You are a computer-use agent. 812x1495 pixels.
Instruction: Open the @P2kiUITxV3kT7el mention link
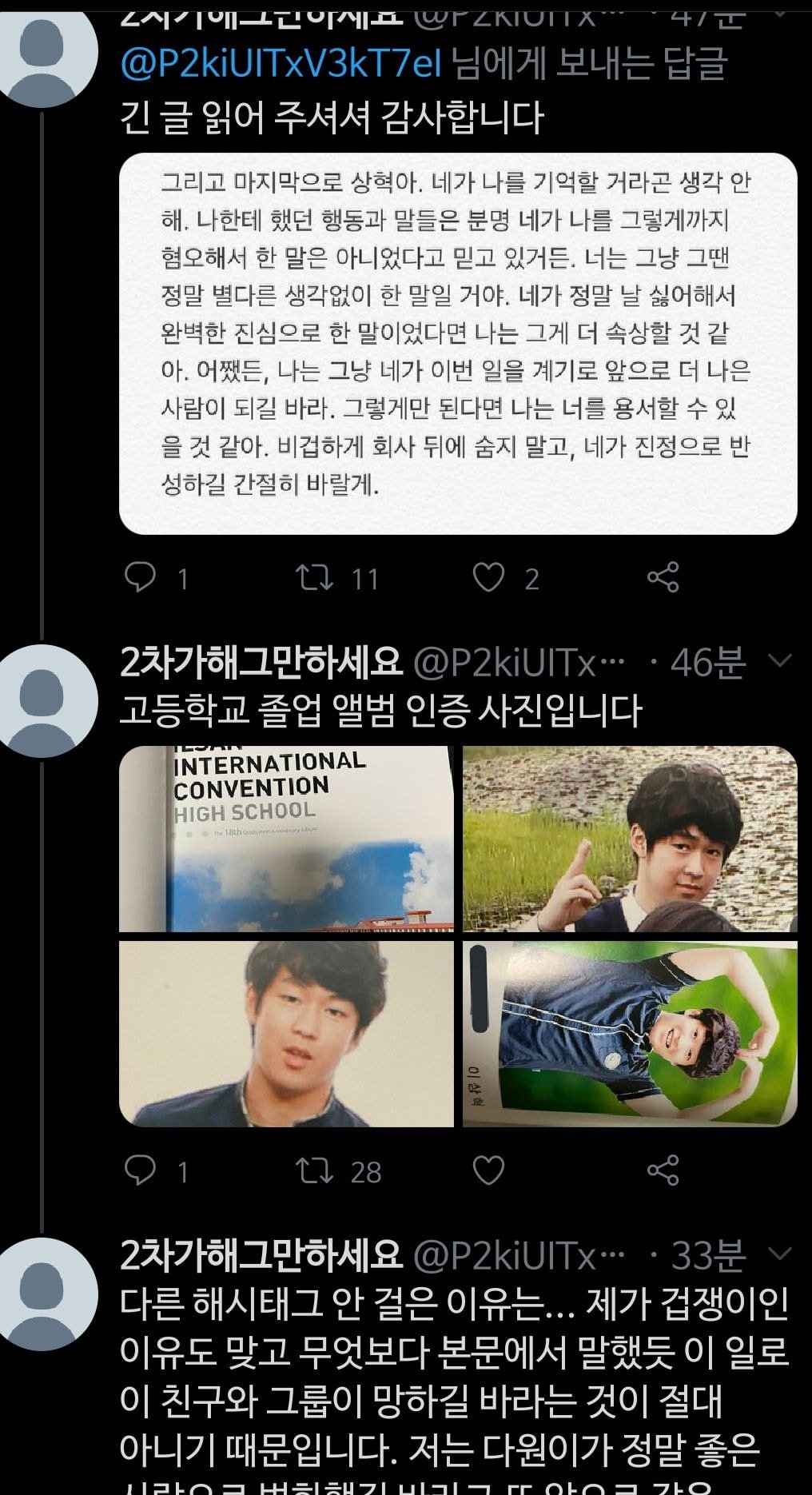tap(281, 65)
